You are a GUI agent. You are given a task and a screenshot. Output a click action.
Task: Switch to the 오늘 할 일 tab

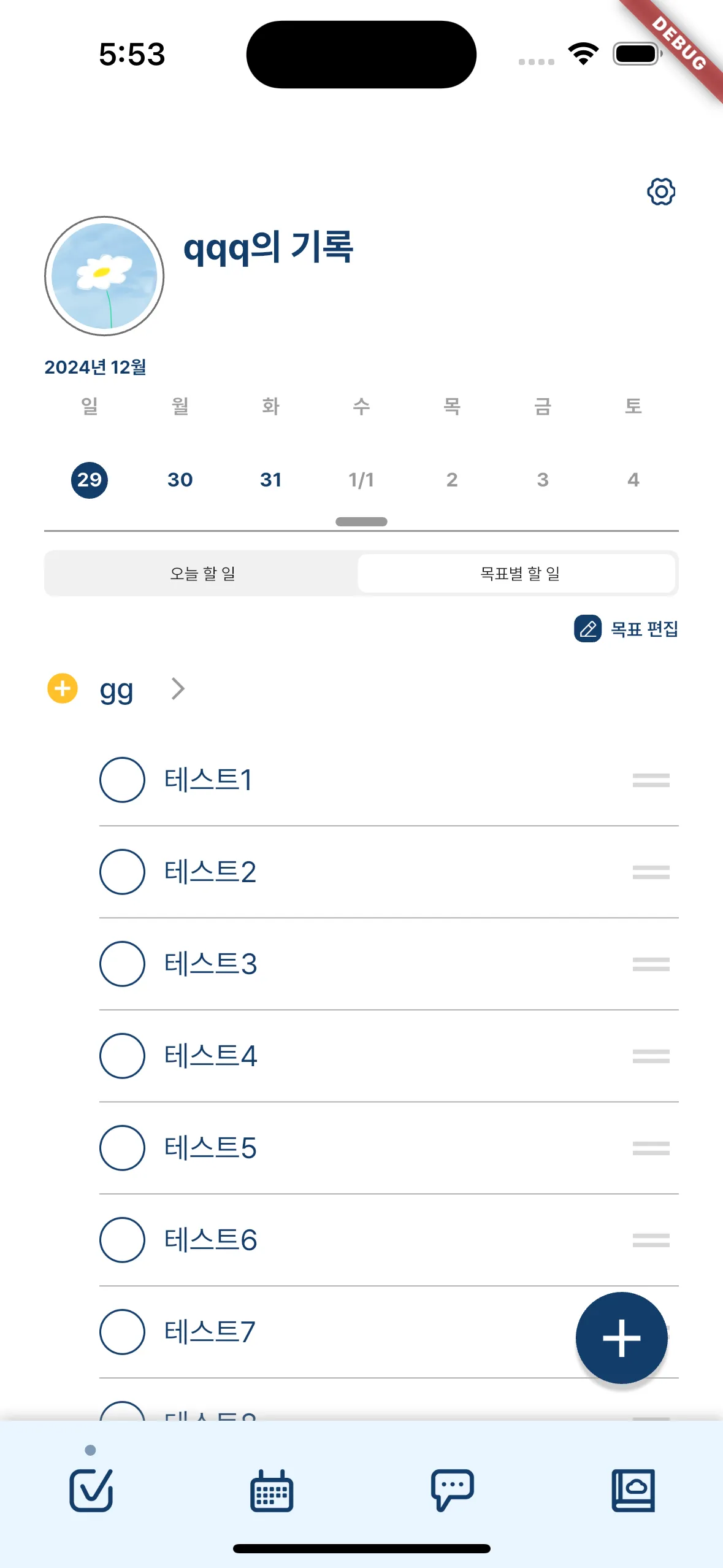[202, 573]
